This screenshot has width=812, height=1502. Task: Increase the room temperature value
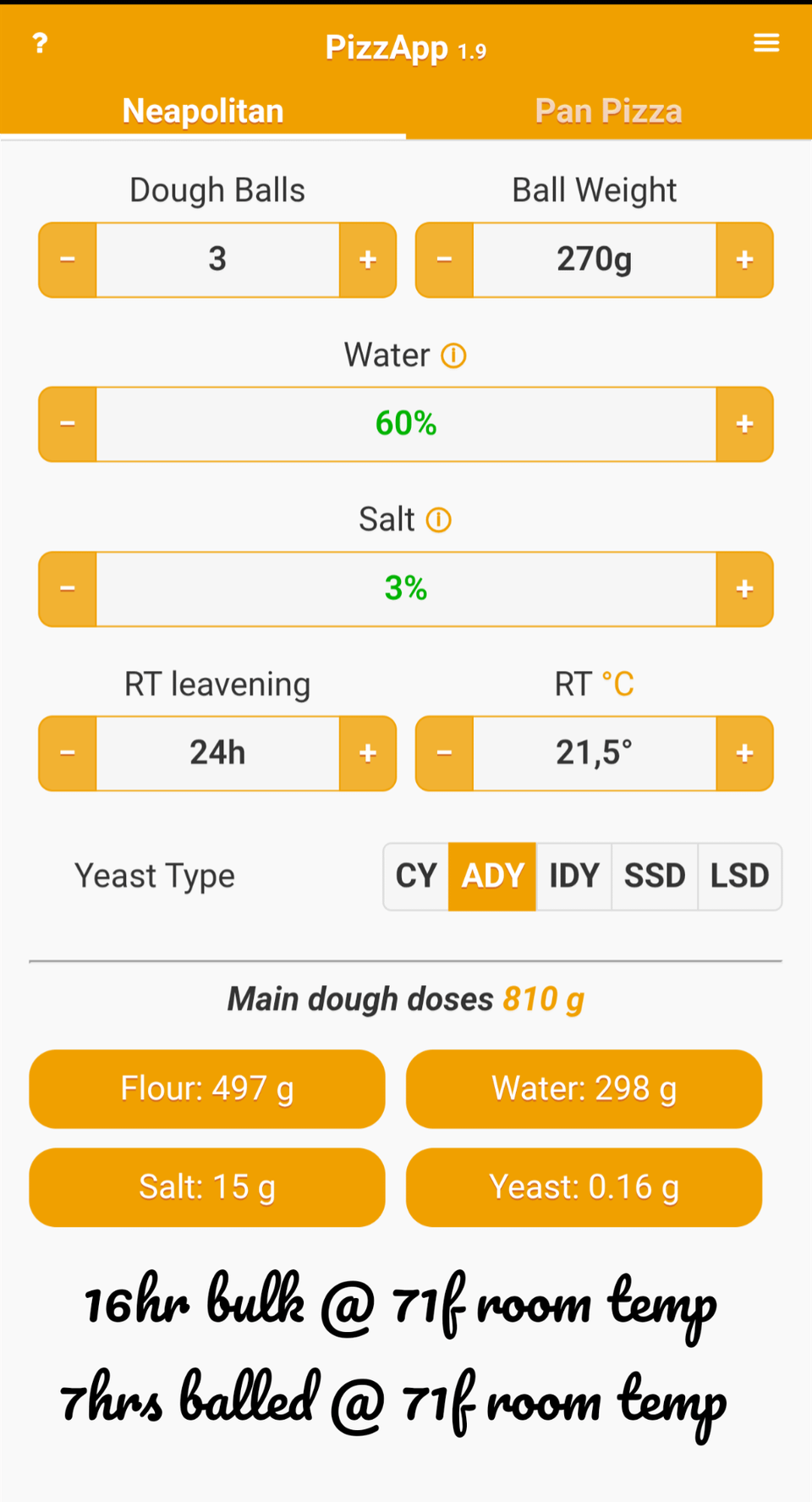744,753
